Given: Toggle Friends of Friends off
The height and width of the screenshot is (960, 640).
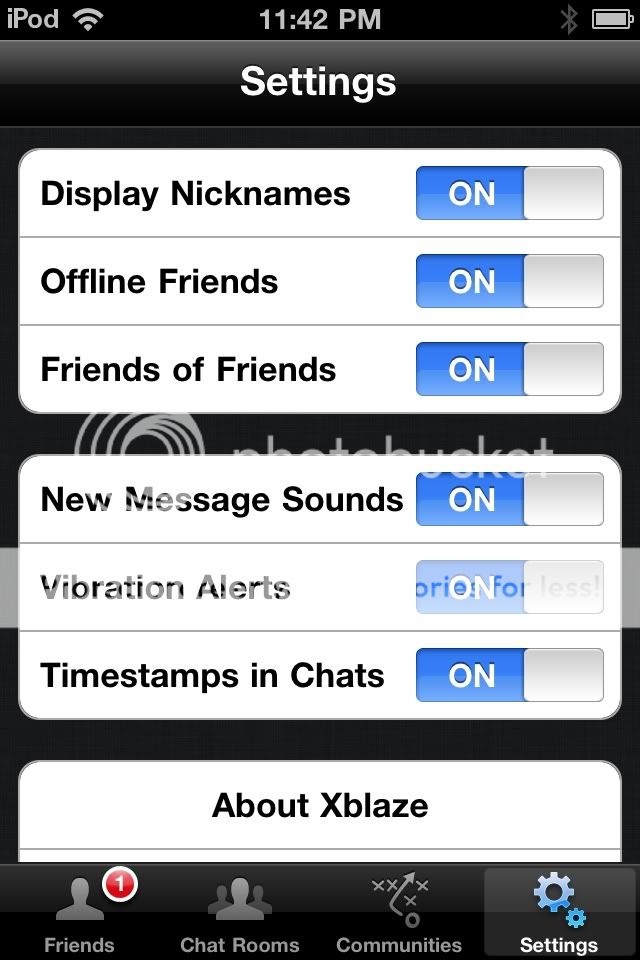Looking at the screenshot, I should pos(509,369).
